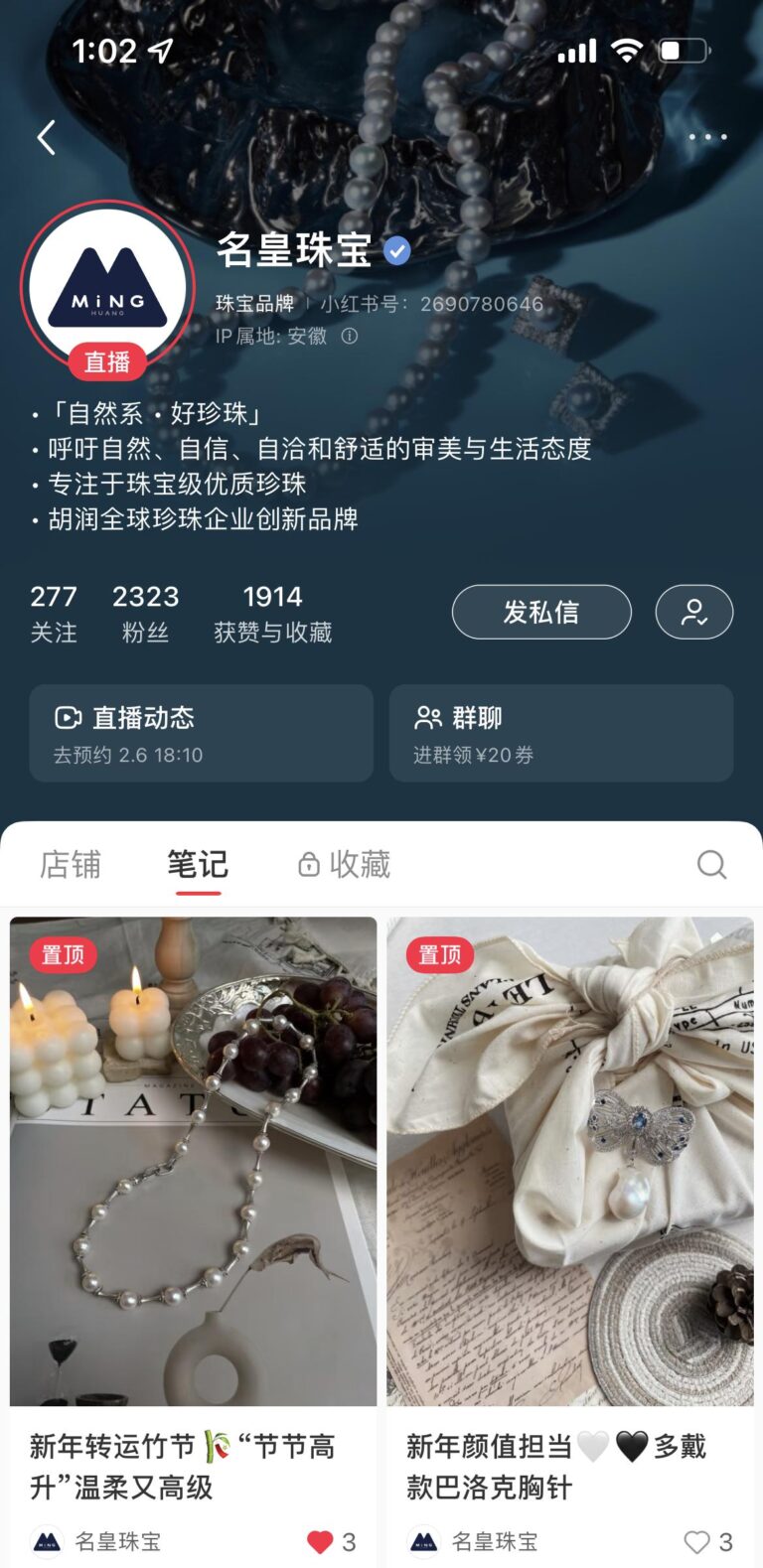Viewport: 763px width, 1568px height.
Task: Open search on the notes page
Action: (711, 865)
